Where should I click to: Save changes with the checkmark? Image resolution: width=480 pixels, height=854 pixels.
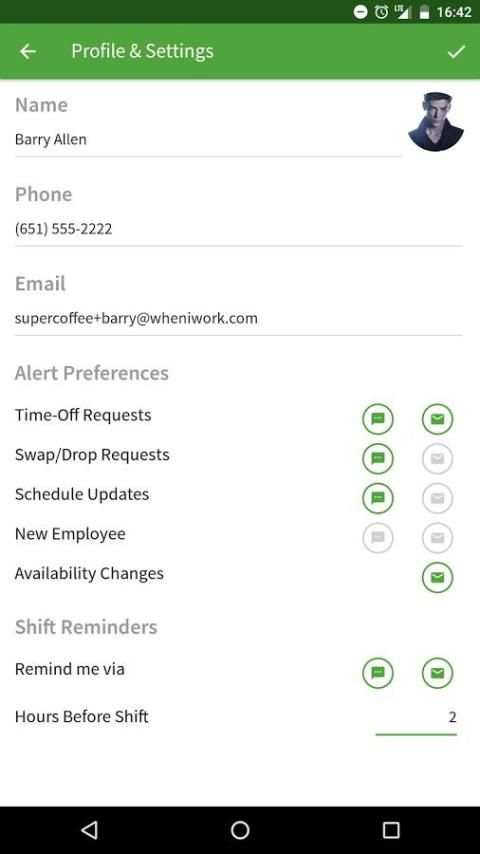(x=456, y=51)
